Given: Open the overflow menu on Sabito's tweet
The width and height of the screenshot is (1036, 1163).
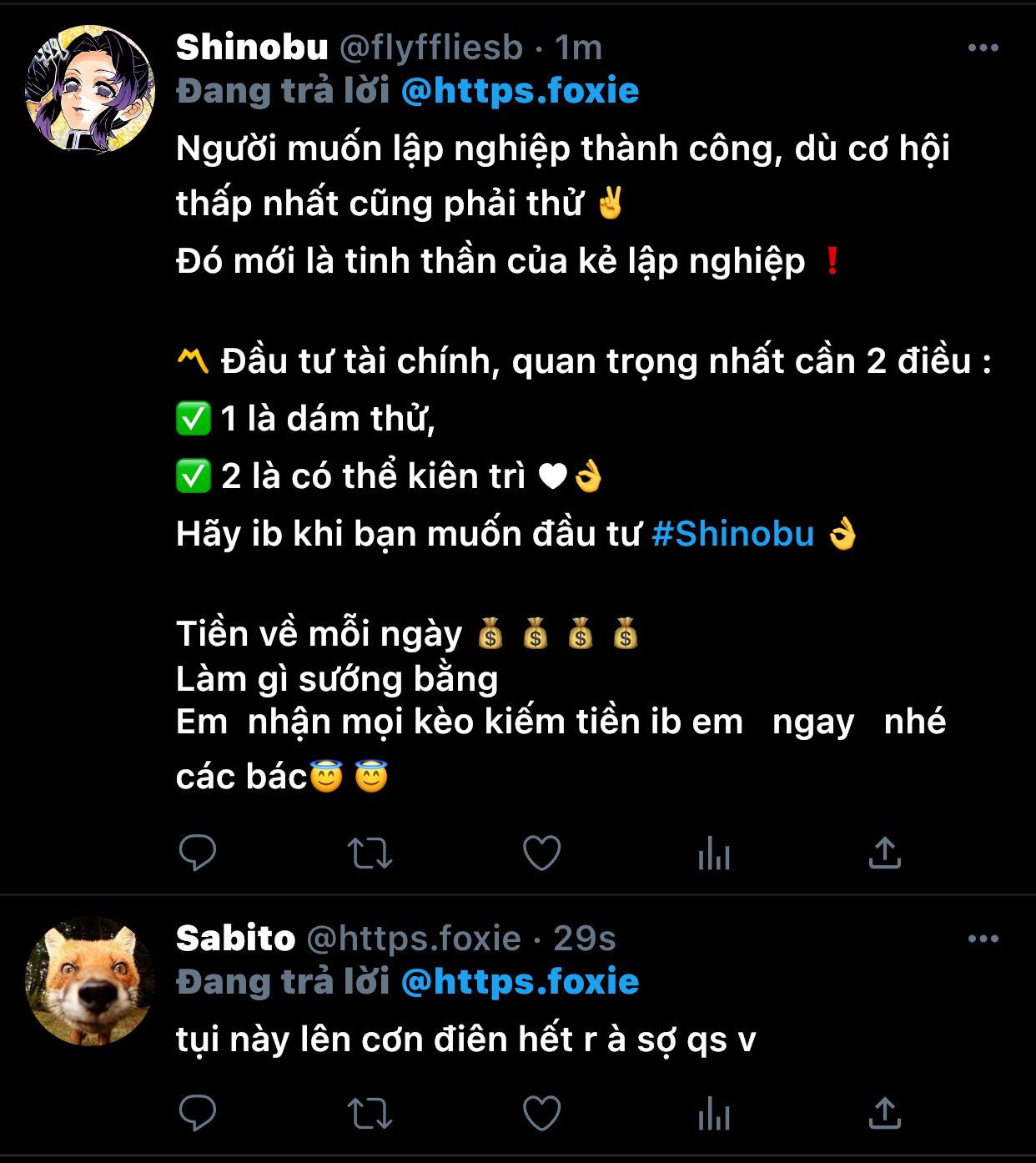Looking at the screenshot, I should [983, 939].
